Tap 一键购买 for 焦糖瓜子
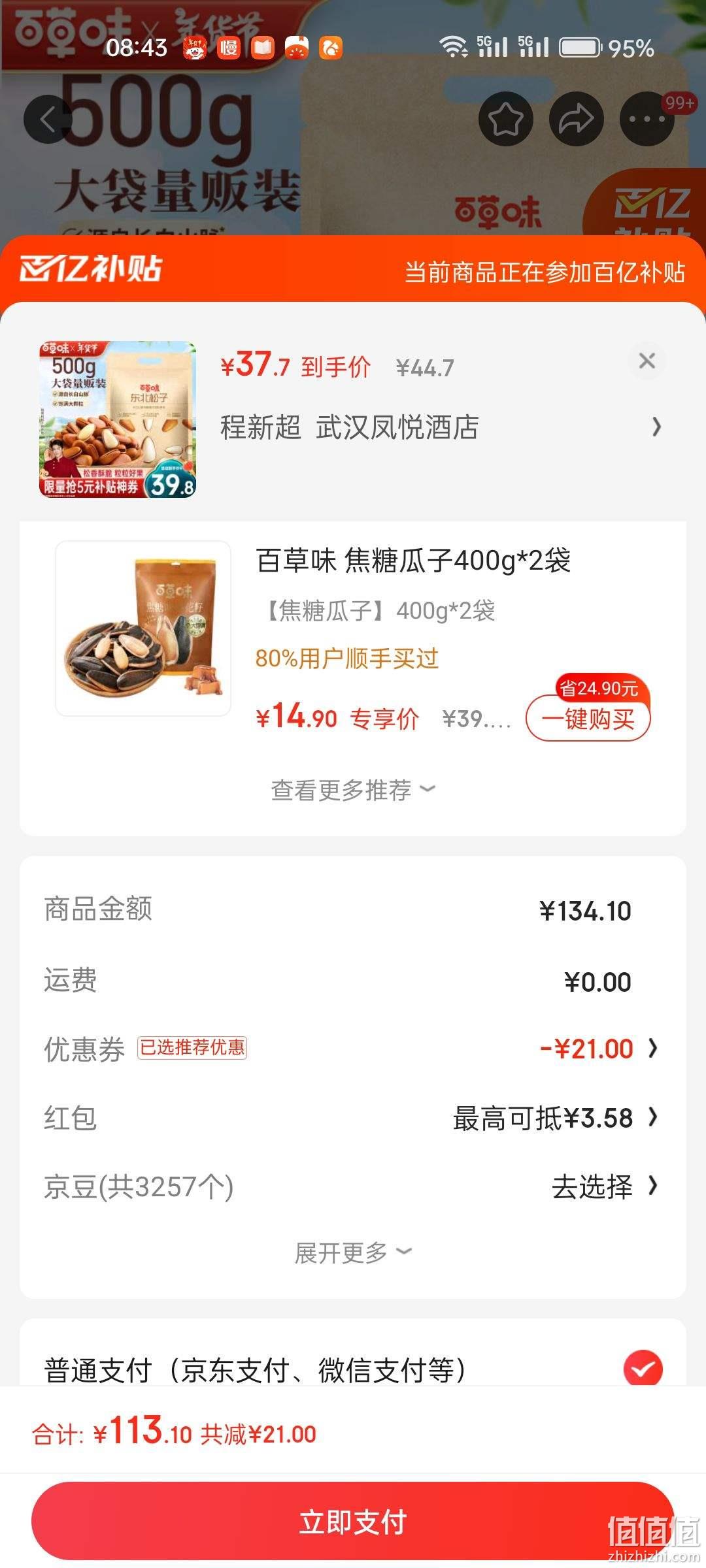This screenshot has width=706, height=1568. pyautogui.click(x=588, y=719)
